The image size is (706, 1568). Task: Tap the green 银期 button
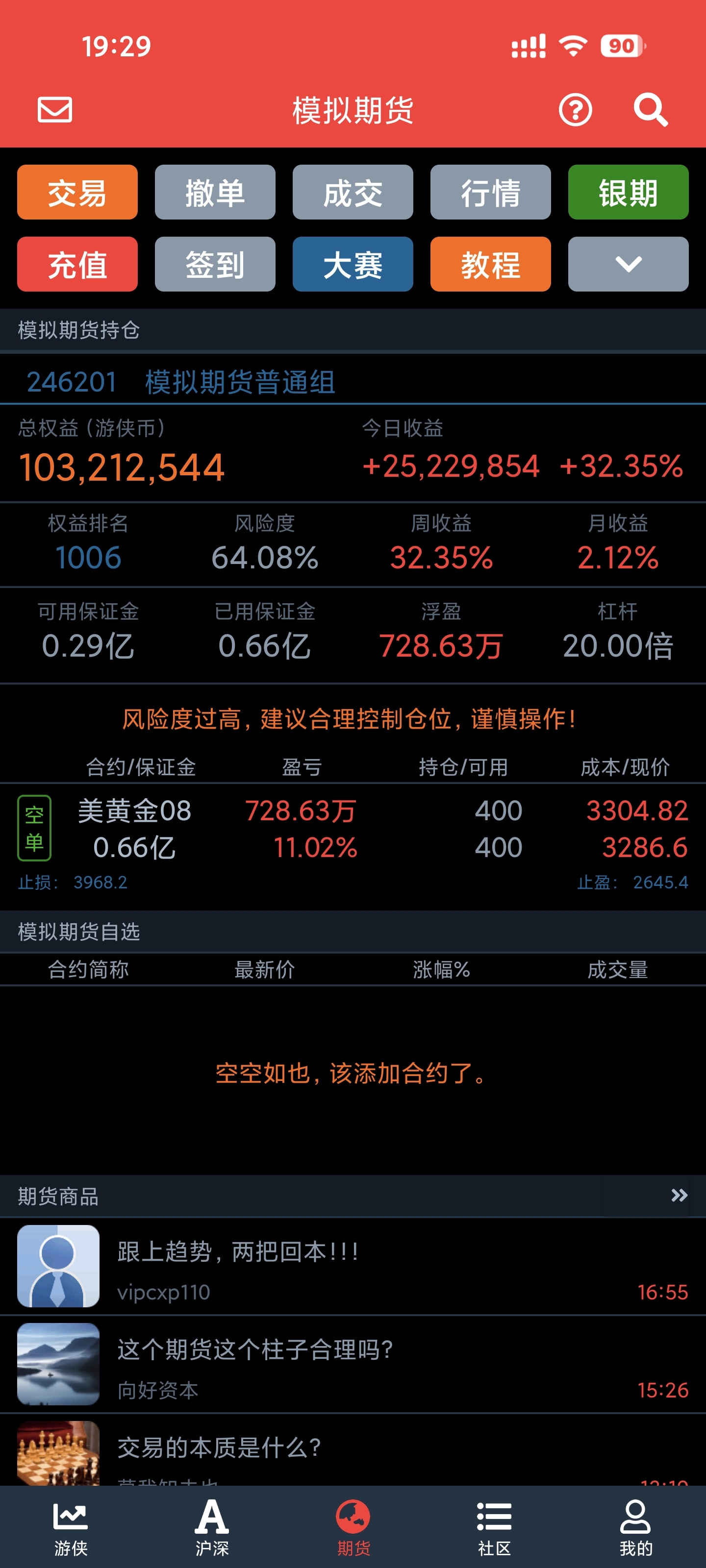pos(628,193)
